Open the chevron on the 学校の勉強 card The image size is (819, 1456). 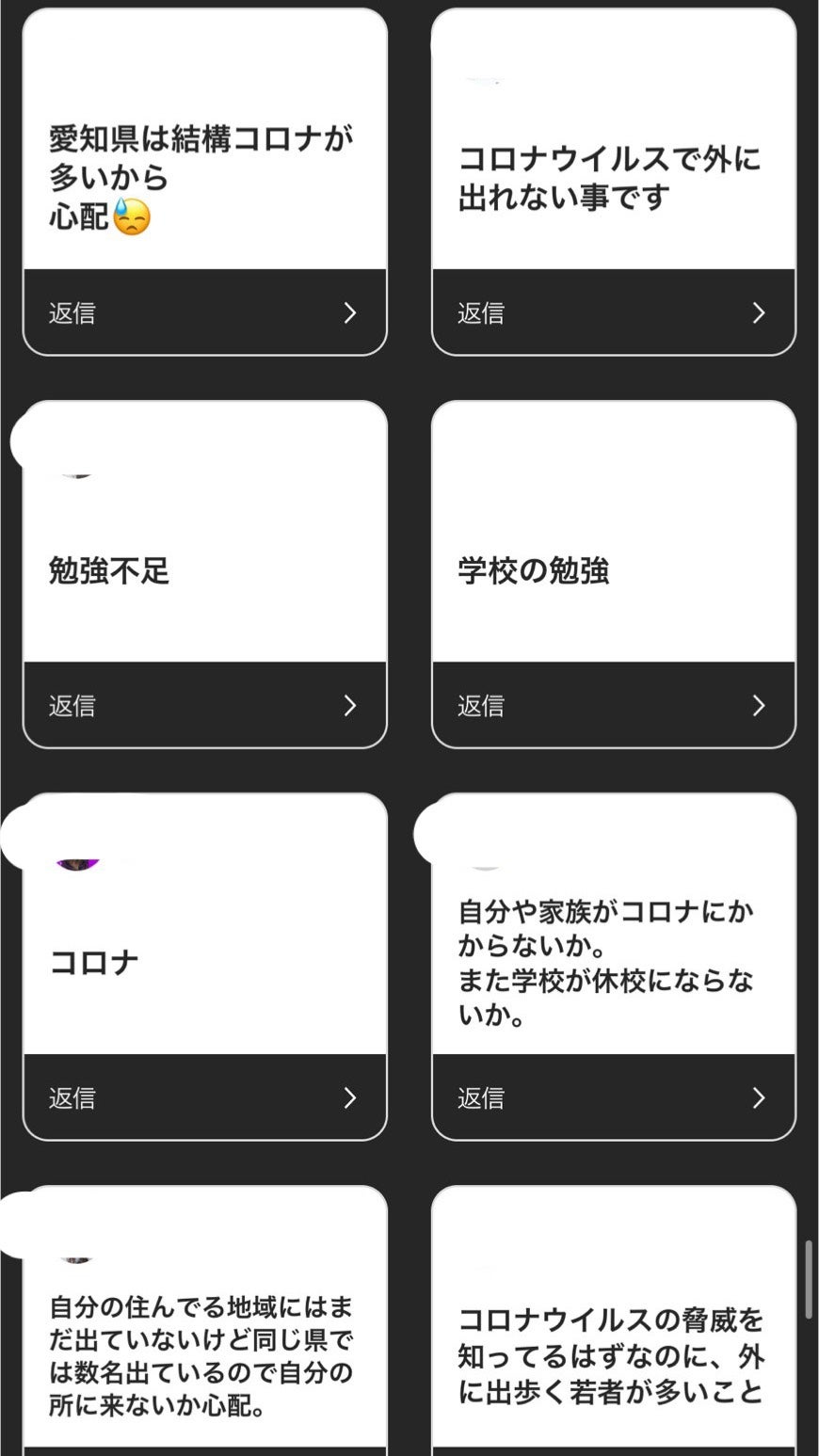point(759,705)
